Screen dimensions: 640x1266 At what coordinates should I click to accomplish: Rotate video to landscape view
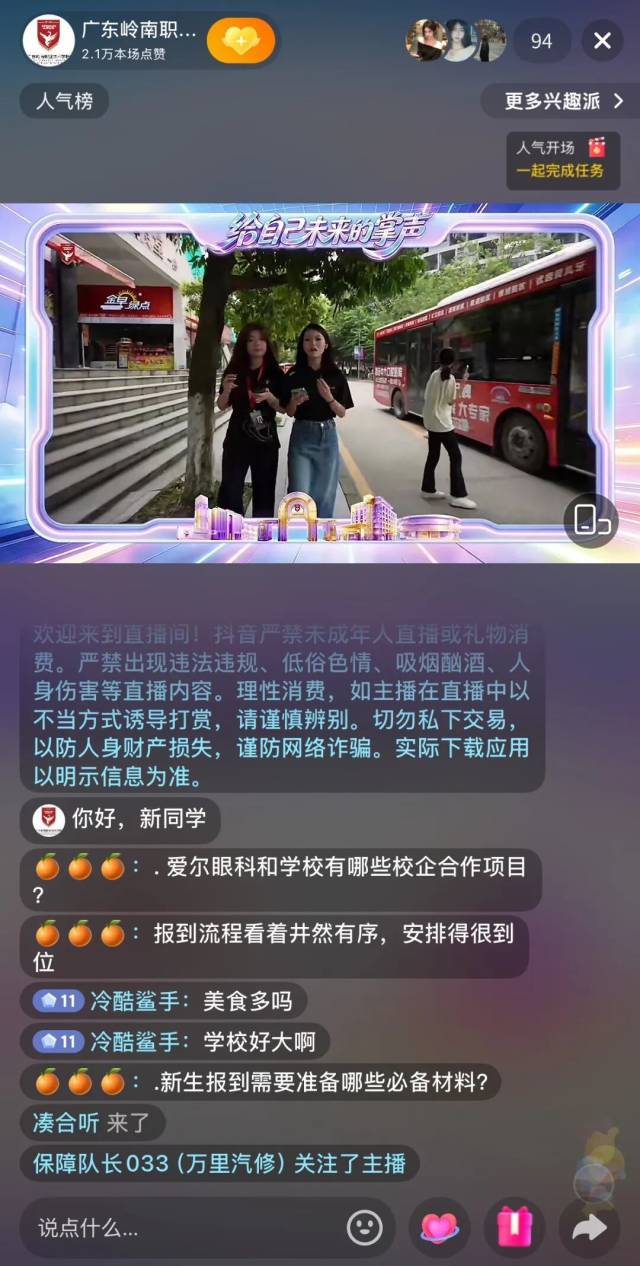click(592, 519)
